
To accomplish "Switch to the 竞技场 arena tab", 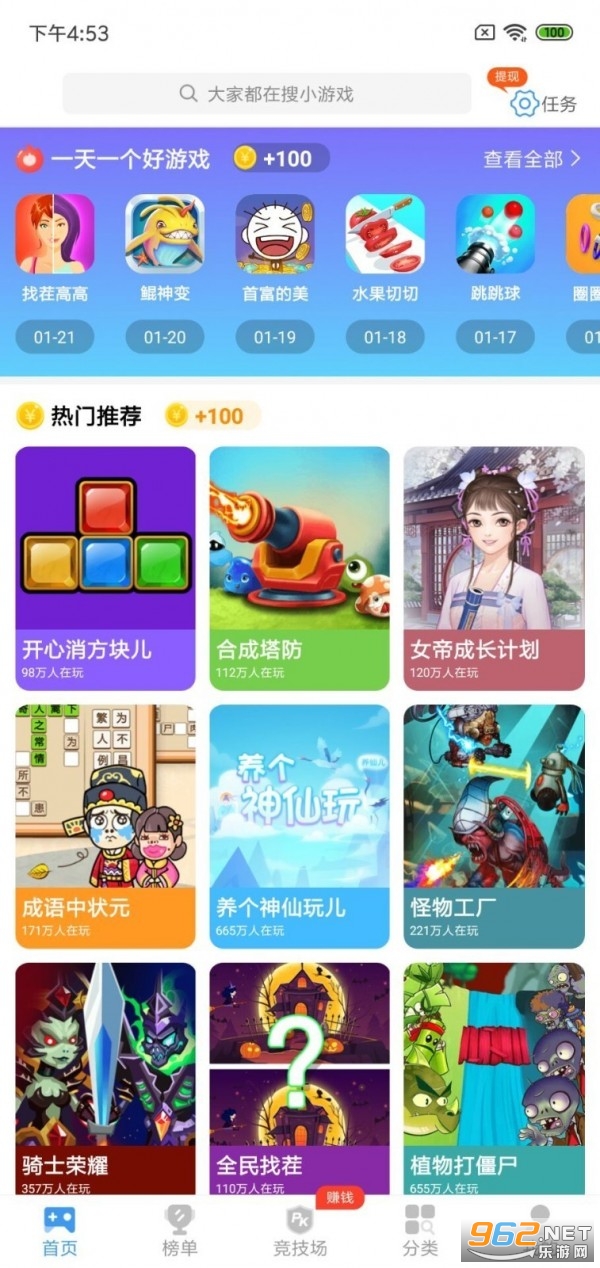I will (x=300, y=1232).
